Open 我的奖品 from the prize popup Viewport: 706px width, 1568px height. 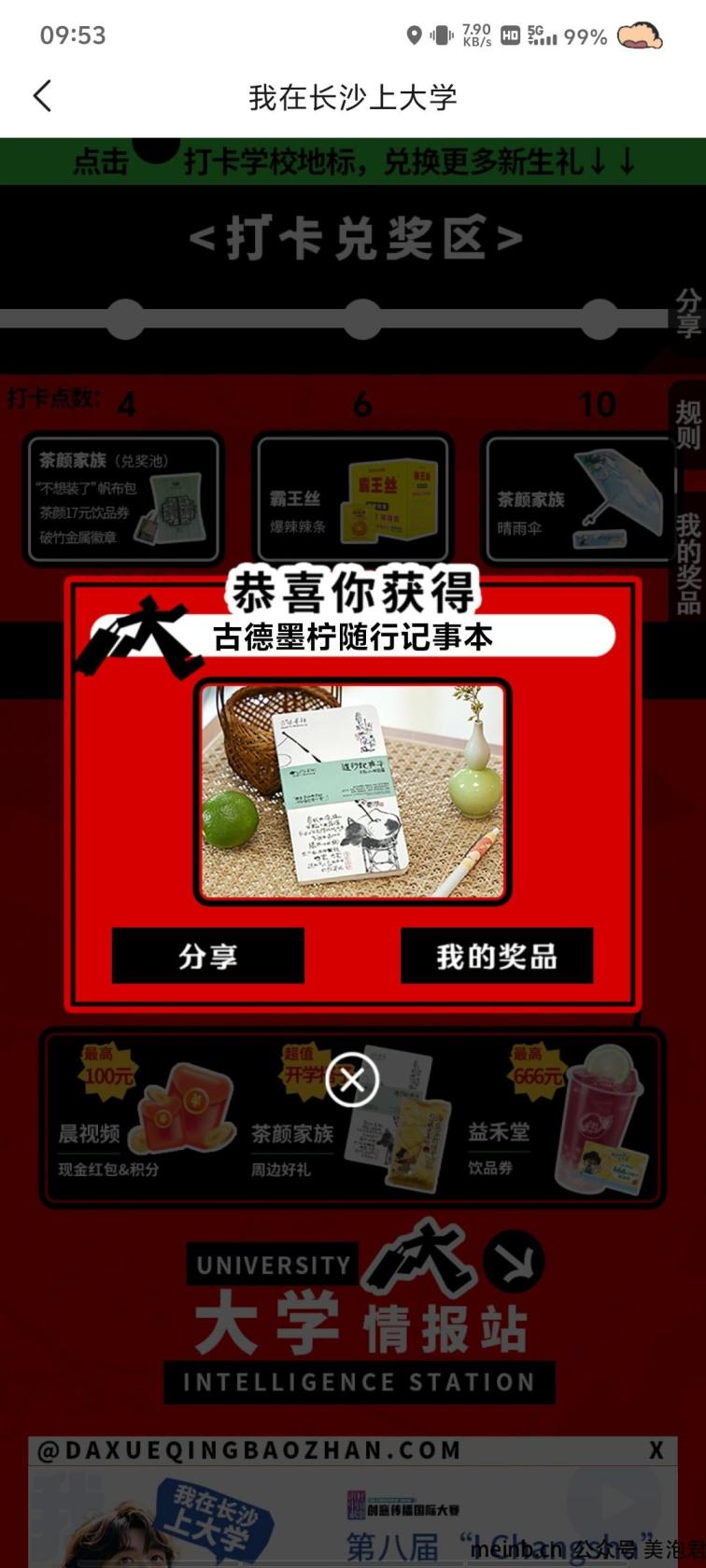(x=497, y=956)
